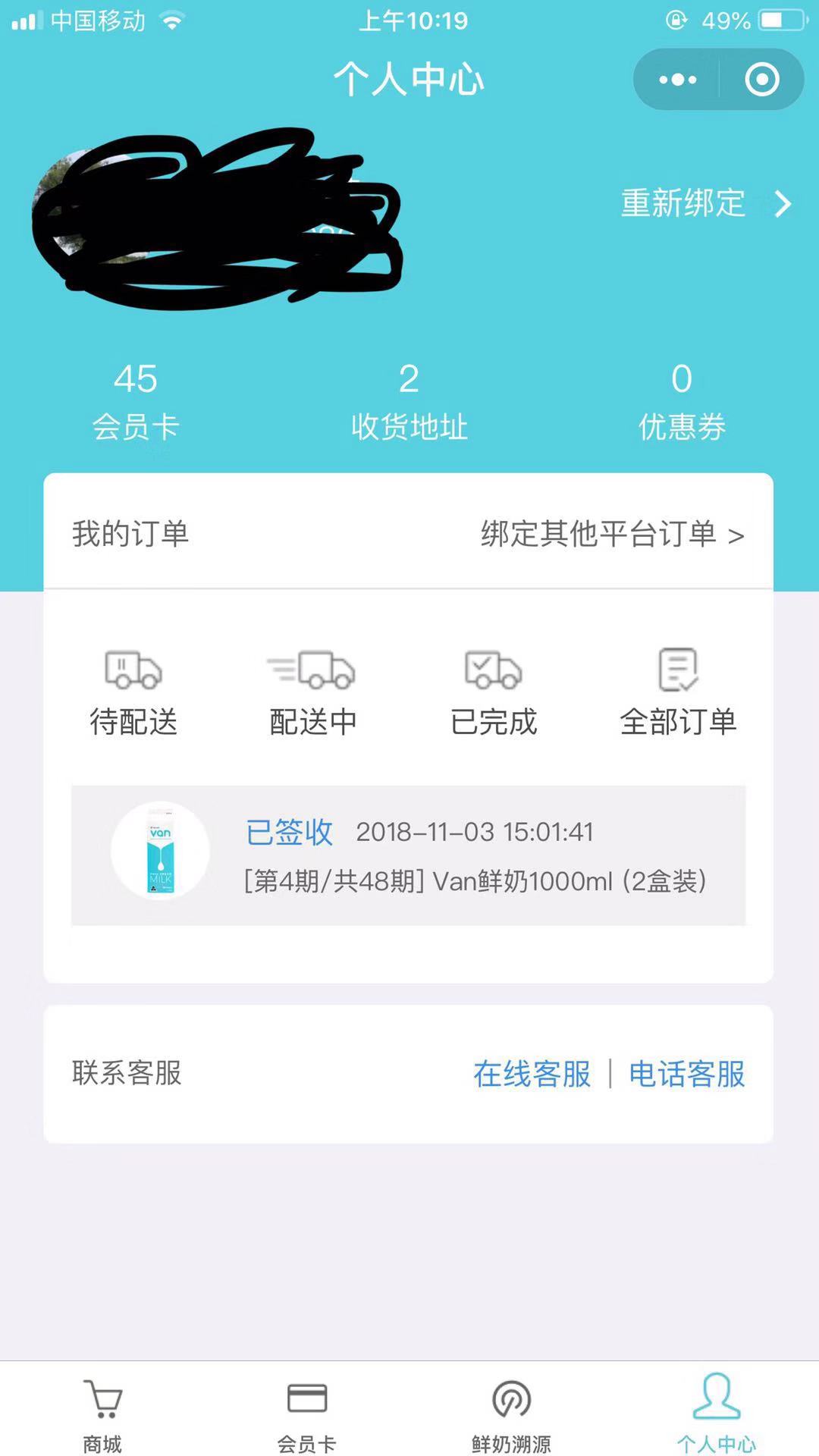Screen dimensions: 819x1456
Task: Call 电话客服 phone support
Action: pyautogui.click(x=687, y=1074)
